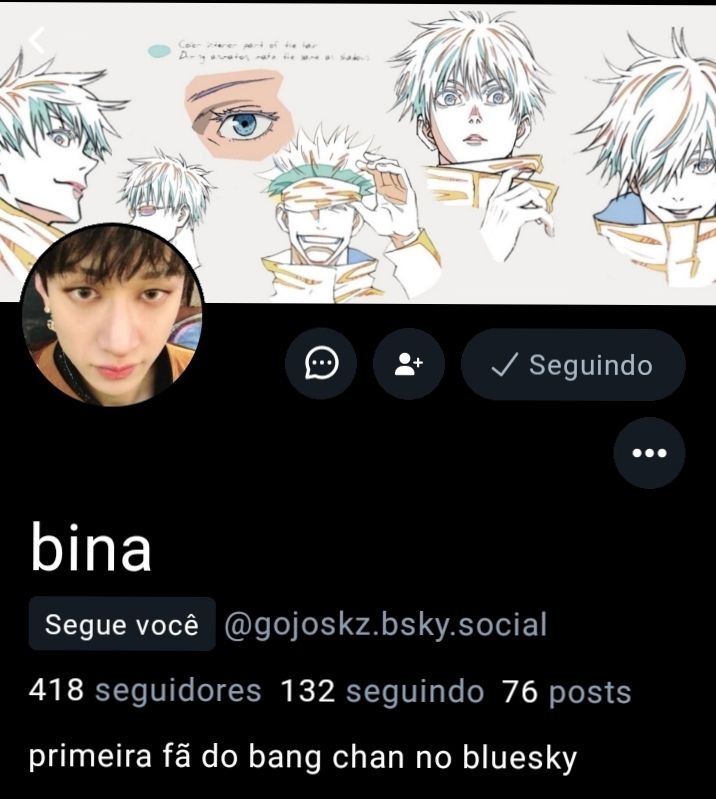This screenshot has height=799, width=716.
Task: Tap the add-person icon button
Action: (409, 364)
